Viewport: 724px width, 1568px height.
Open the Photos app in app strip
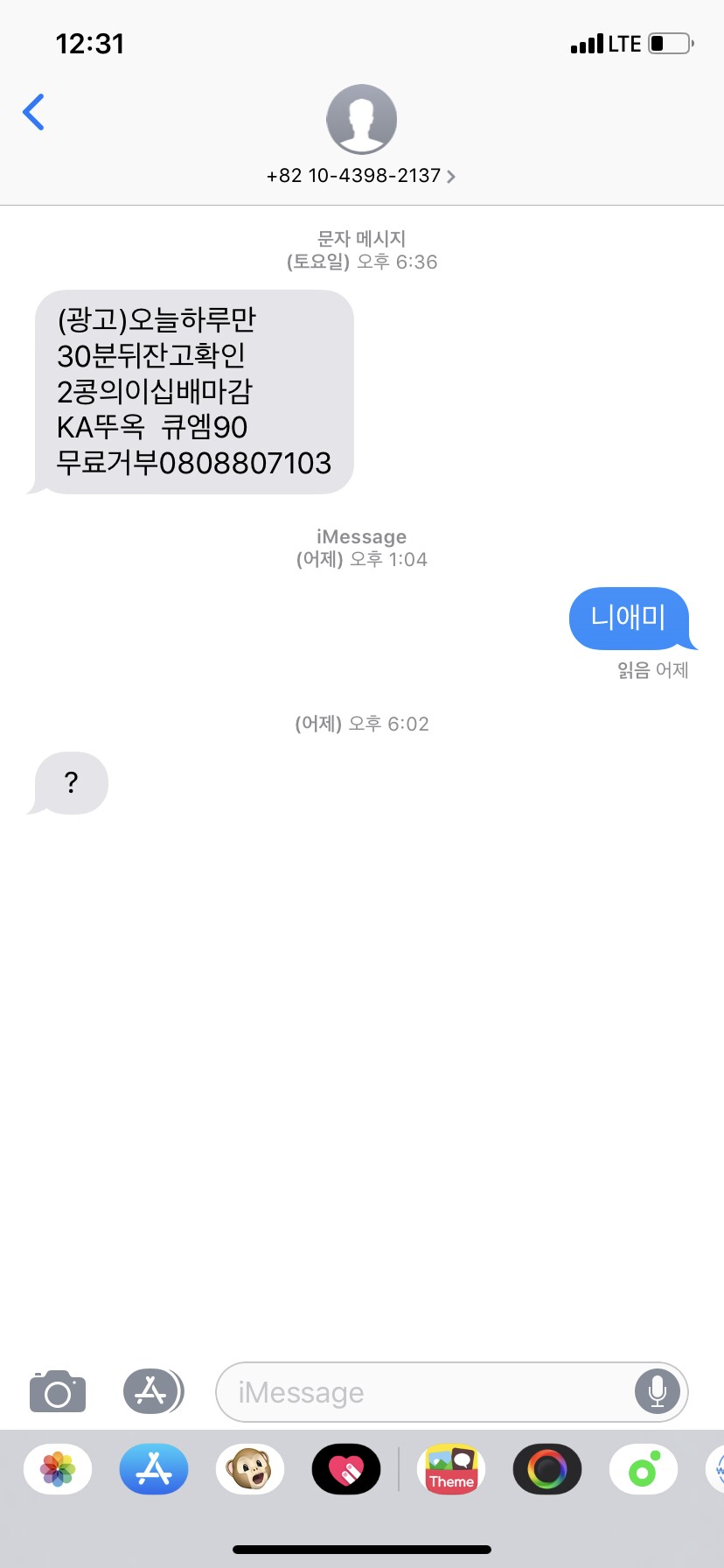pos(58,1469)
